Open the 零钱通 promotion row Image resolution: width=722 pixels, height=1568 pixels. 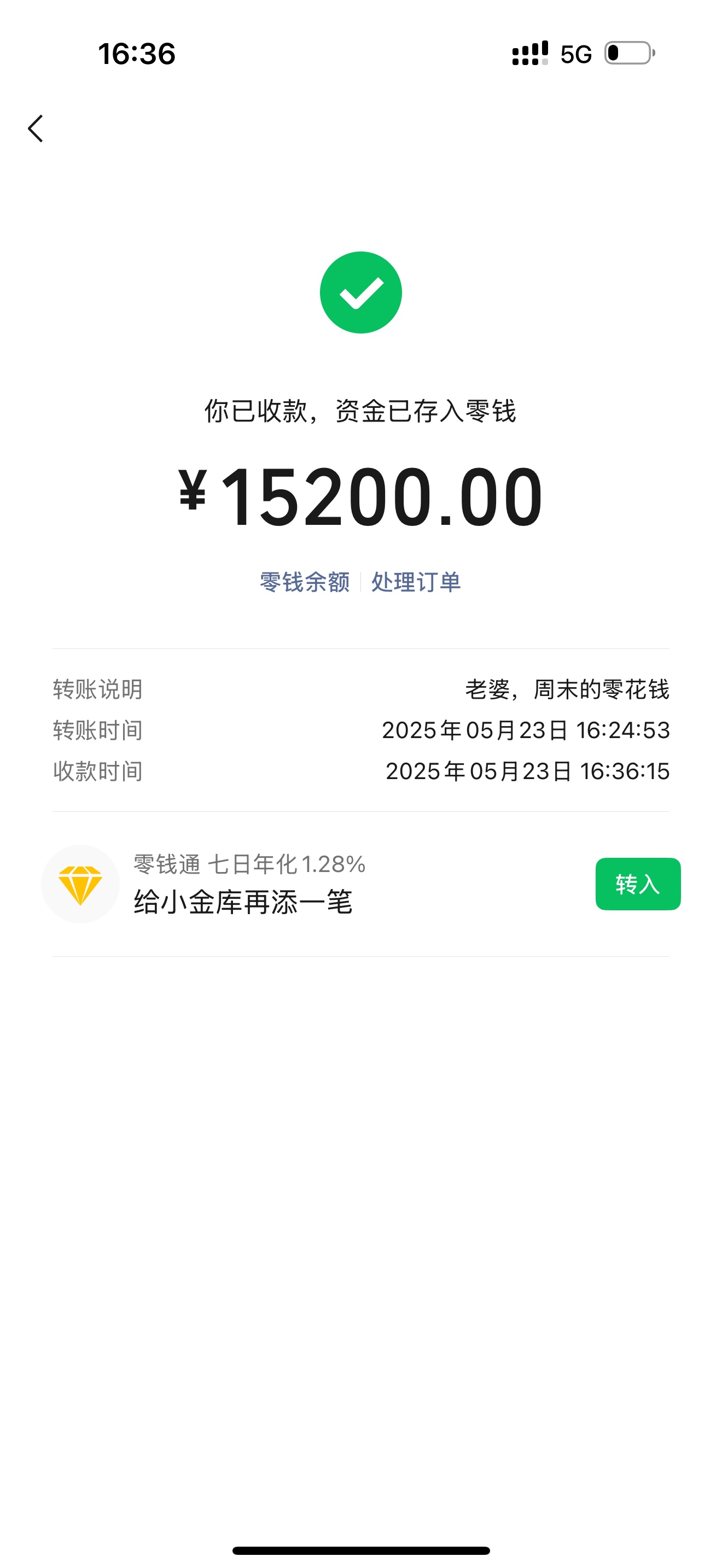[x=361, y=884]
